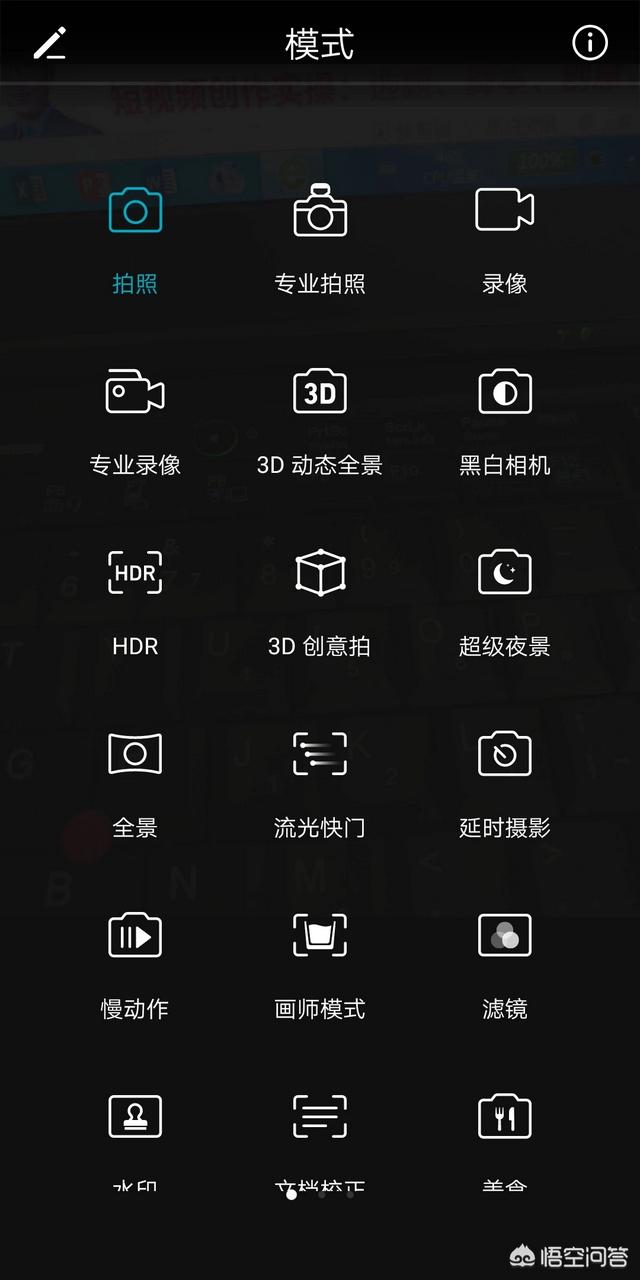Open 专业录像 pro video mode

coord(135,392)
